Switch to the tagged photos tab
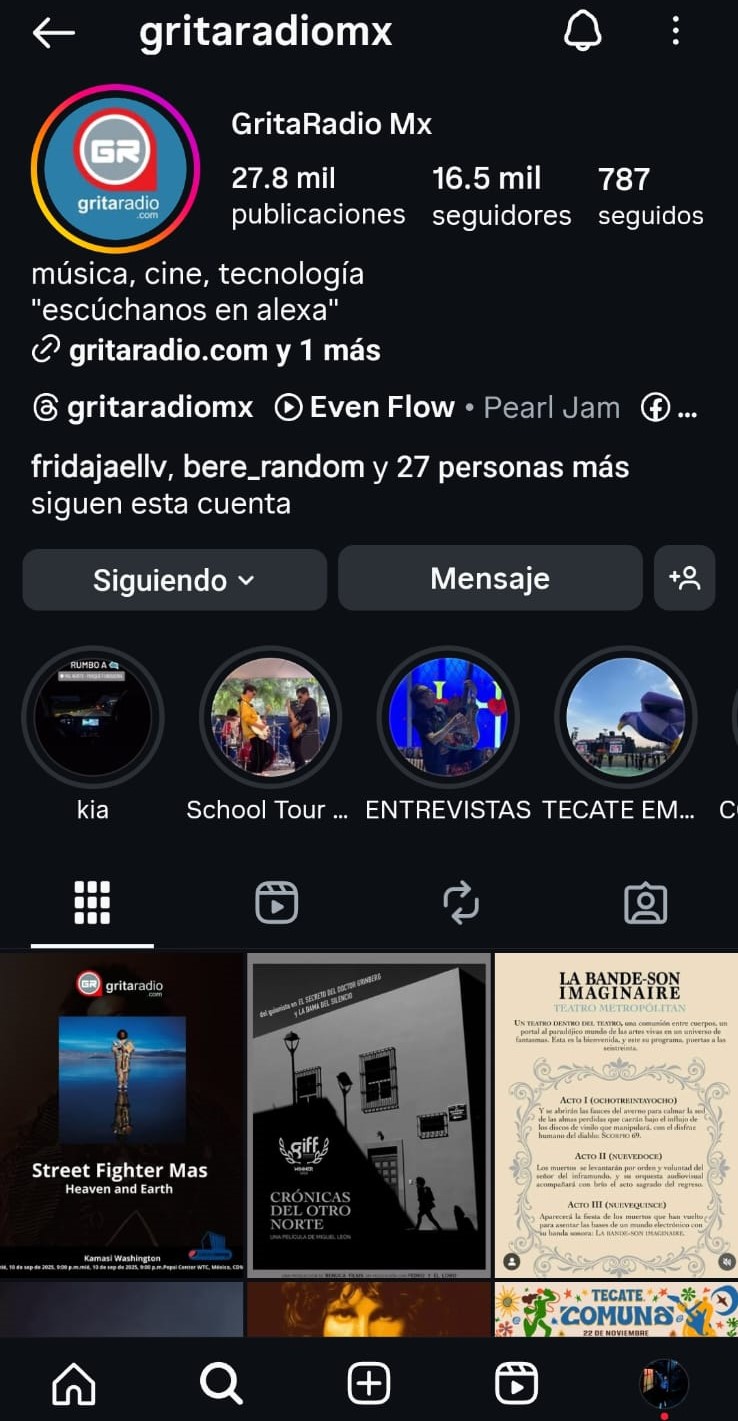Screen dimensions: 738x1421 (645, 902)
